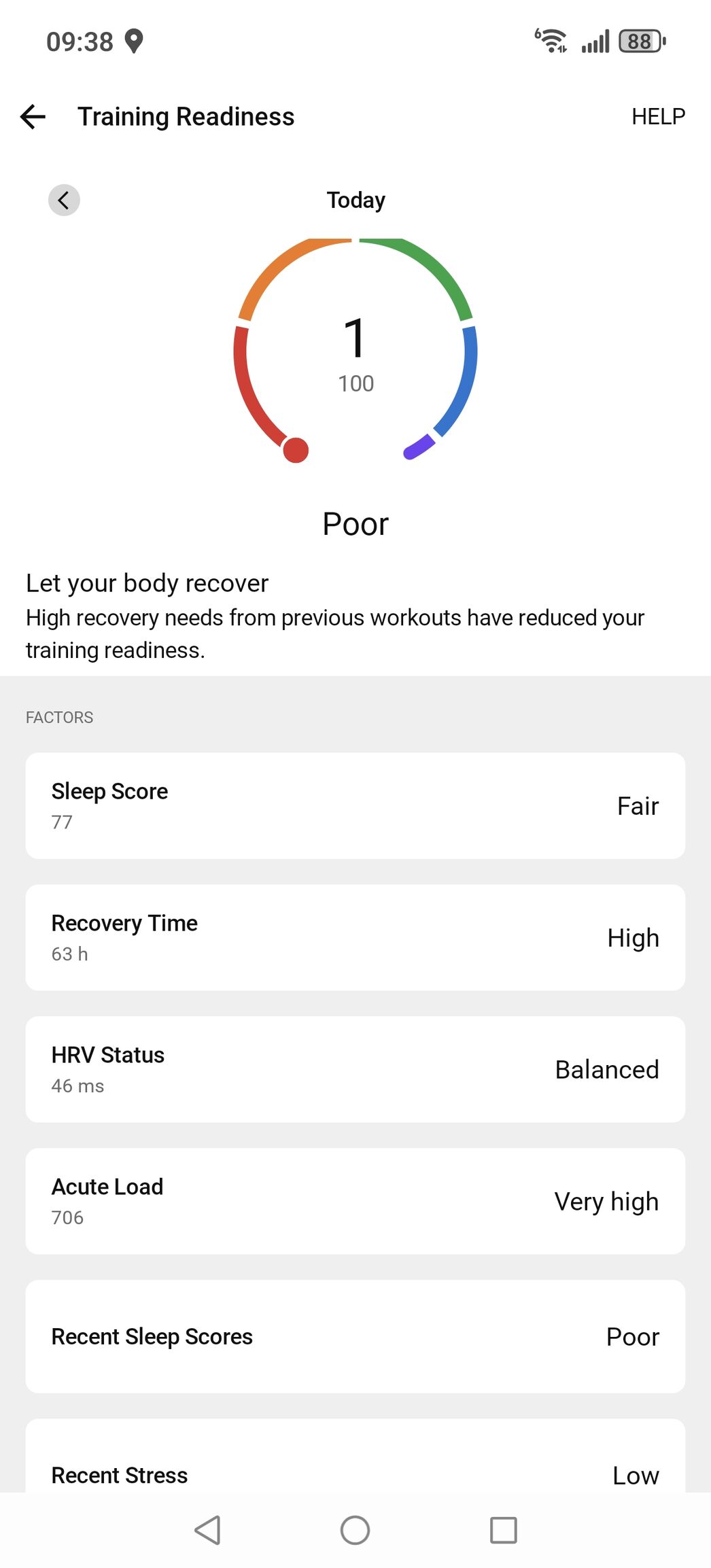Open the Acute Load card

point(355,1201)
